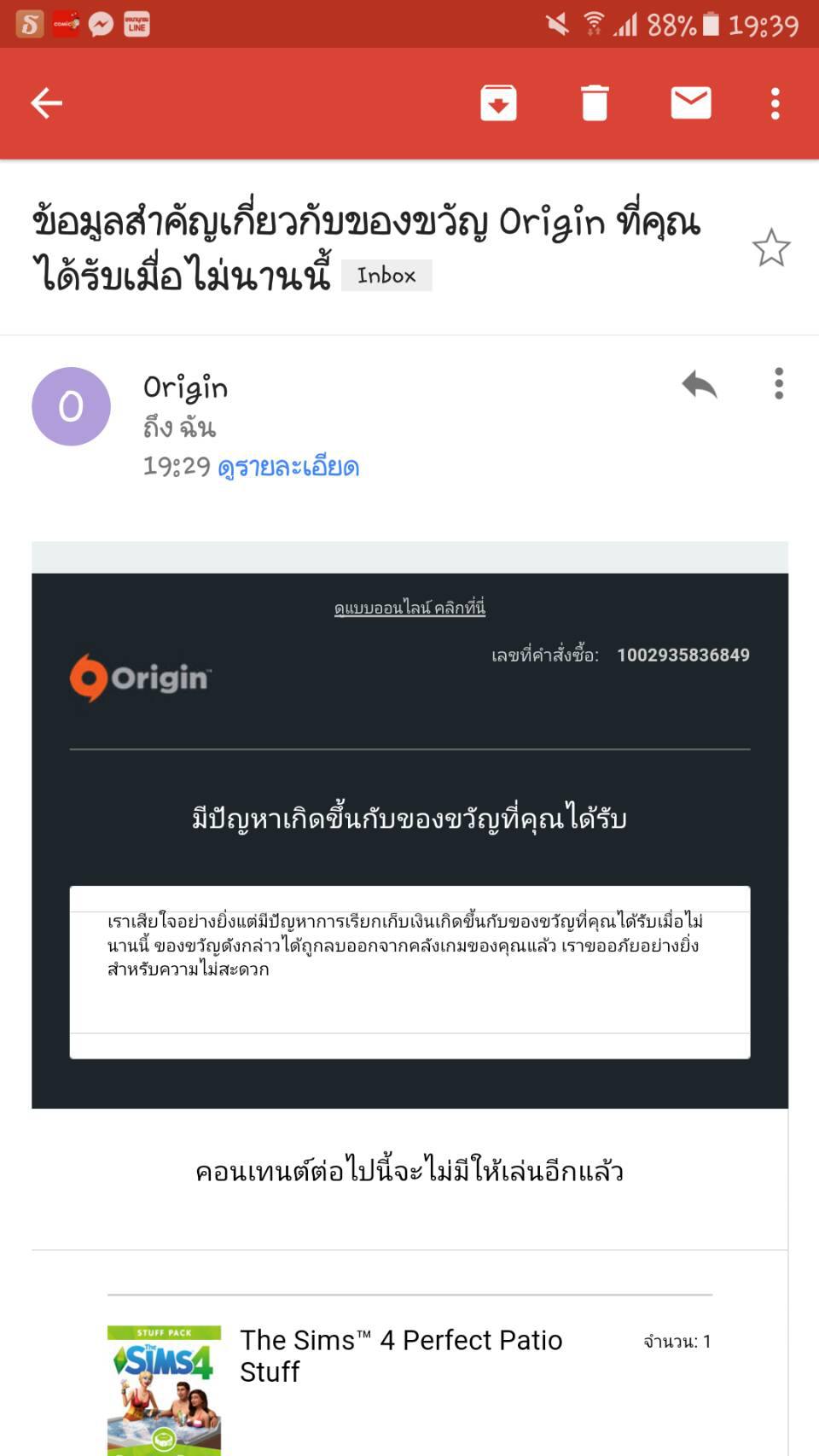Star this Origin email
Image resolution: width=819 pixels, height=1456 pixels.
coord(770,248)
